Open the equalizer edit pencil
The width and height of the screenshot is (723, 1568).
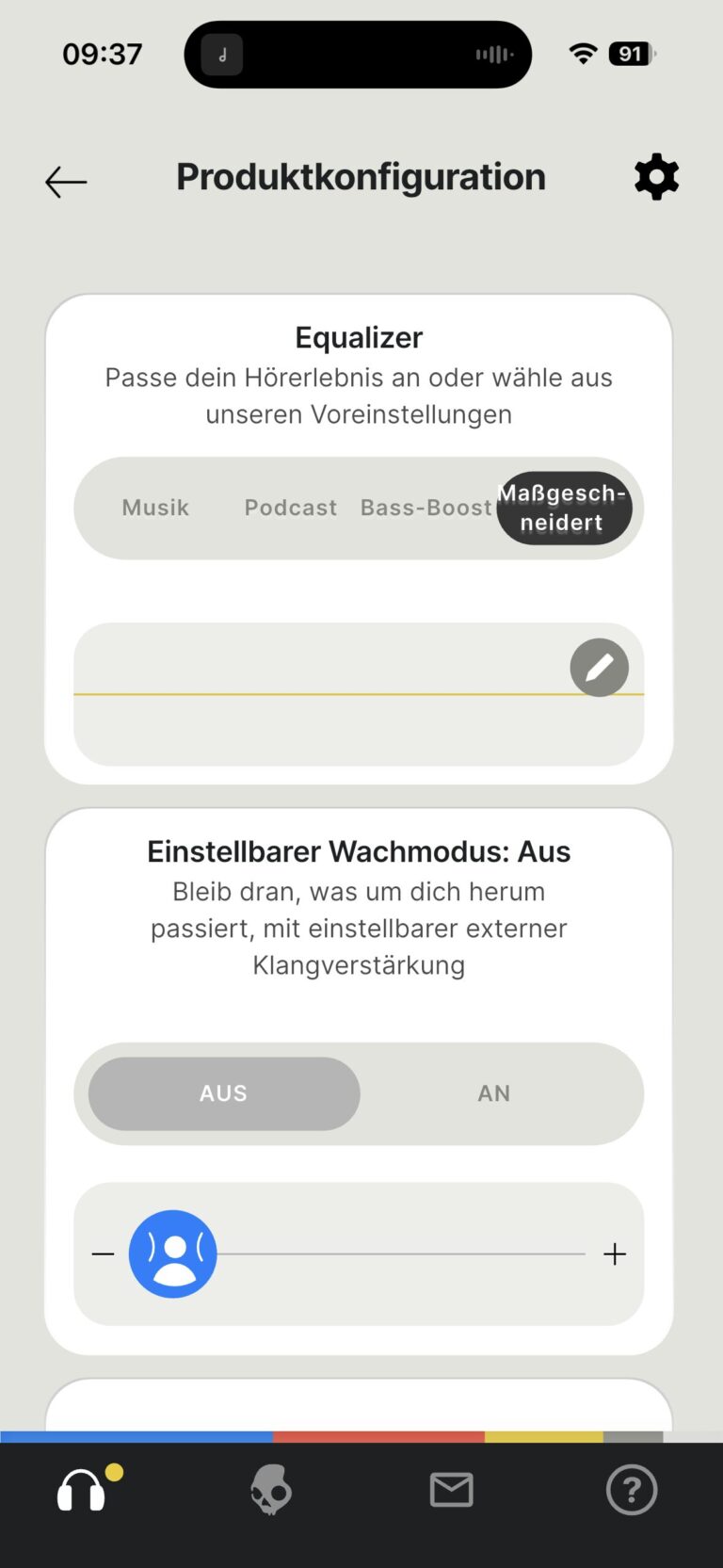point(599,667)
